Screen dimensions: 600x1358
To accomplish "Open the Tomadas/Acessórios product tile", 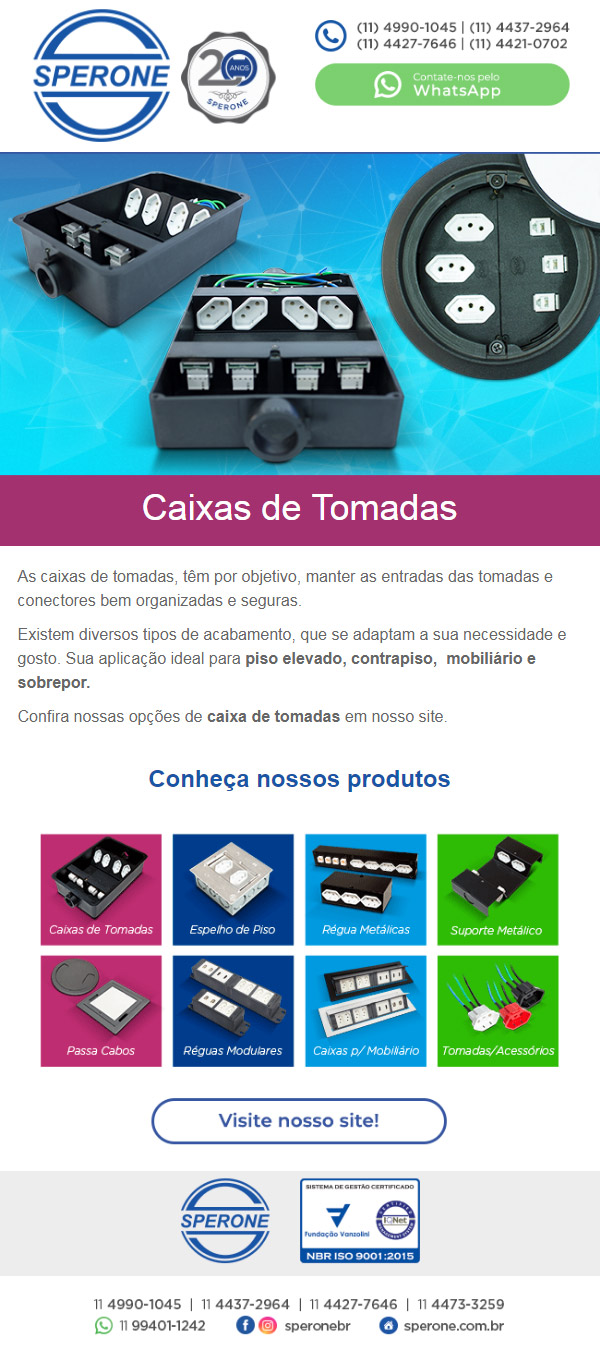I will (497, 1011).
